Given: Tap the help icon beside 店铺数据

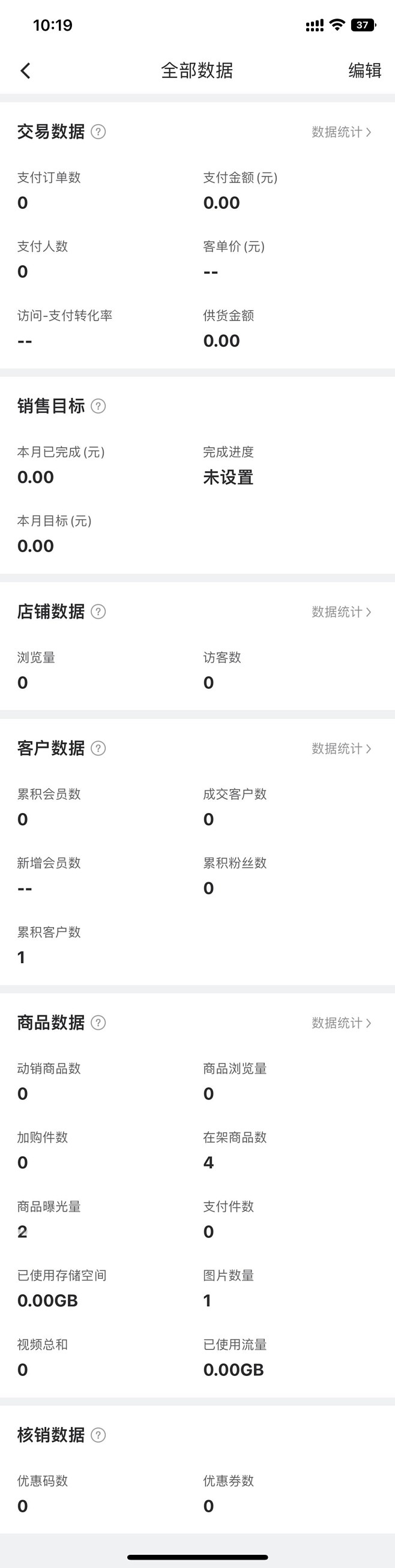Looking at the screenshot, I should (98, 611).
